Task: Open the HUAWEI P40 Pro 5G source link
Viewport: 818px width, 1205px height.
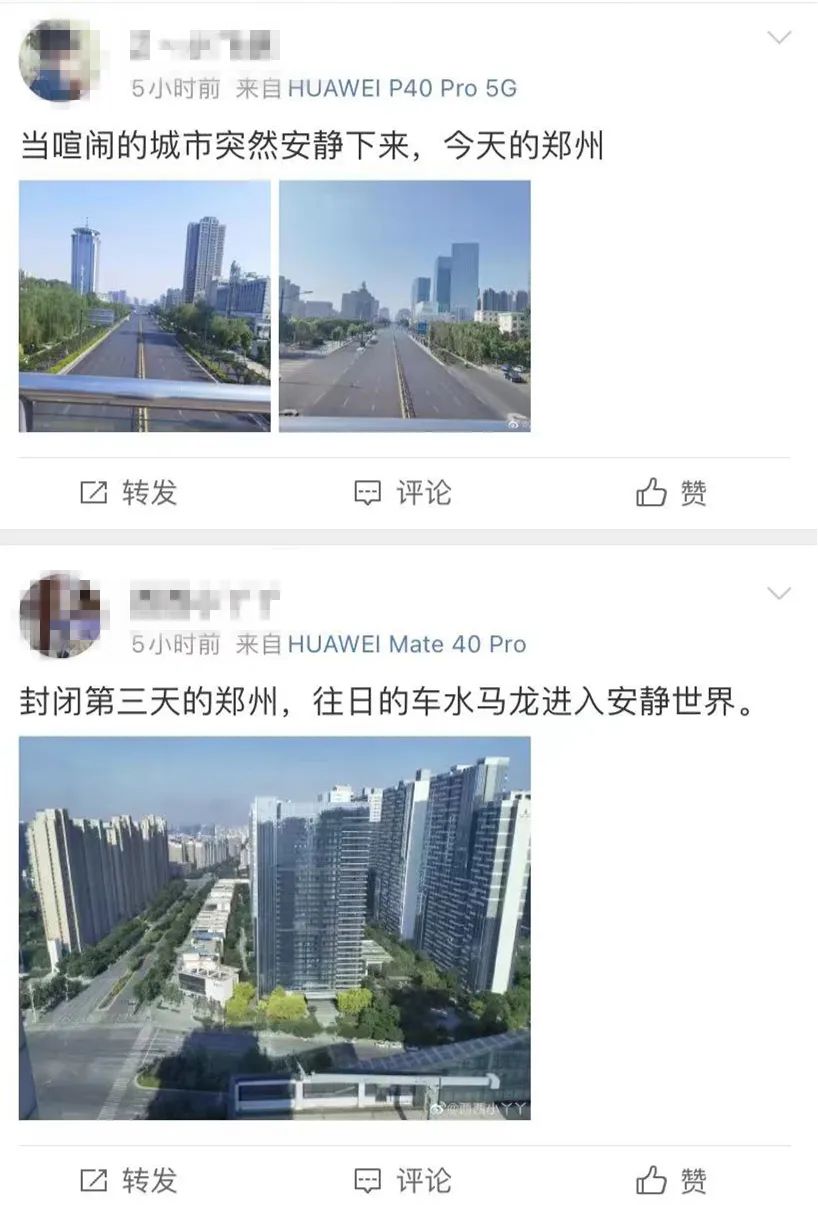Action: tap(402, 89)
